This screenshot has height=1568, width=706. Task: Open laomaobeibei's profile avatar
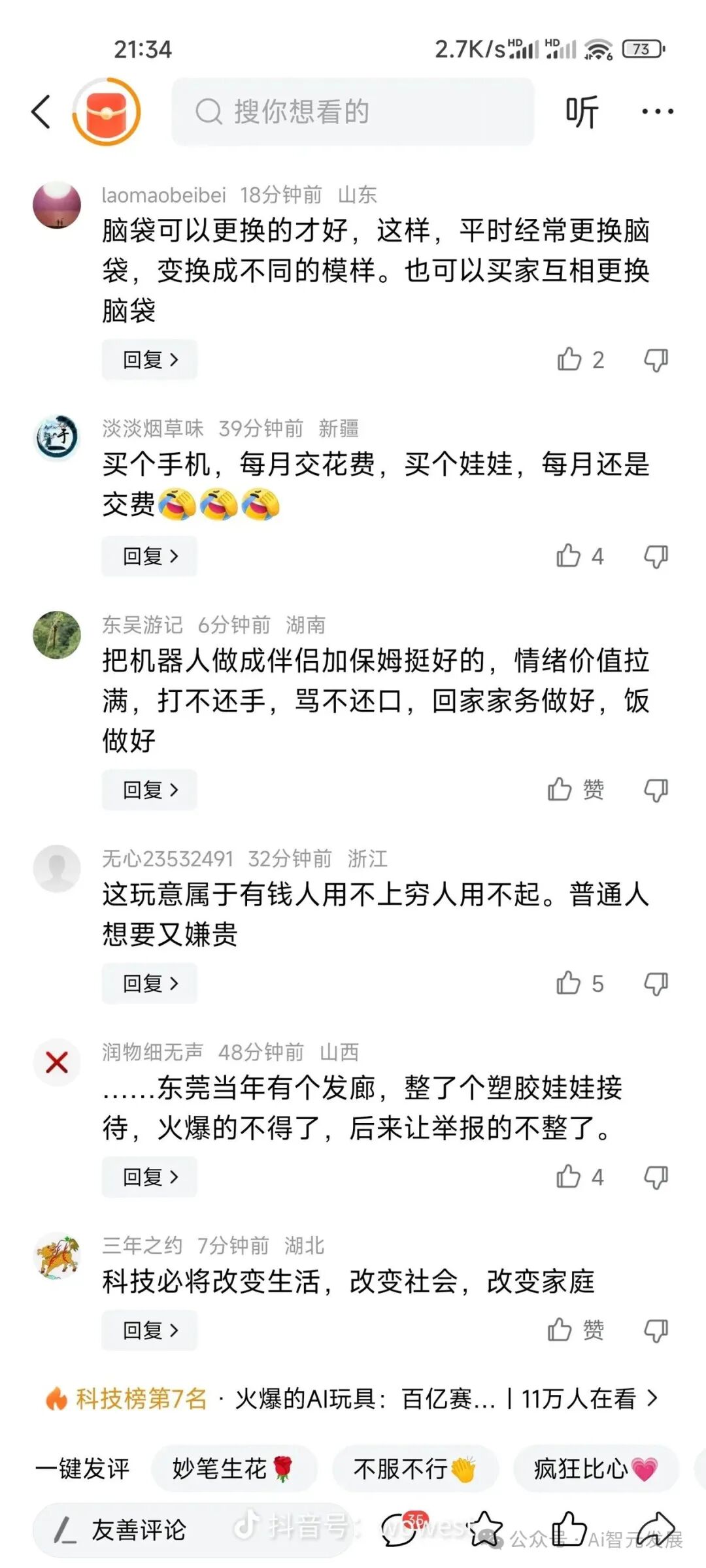point(57,204)
